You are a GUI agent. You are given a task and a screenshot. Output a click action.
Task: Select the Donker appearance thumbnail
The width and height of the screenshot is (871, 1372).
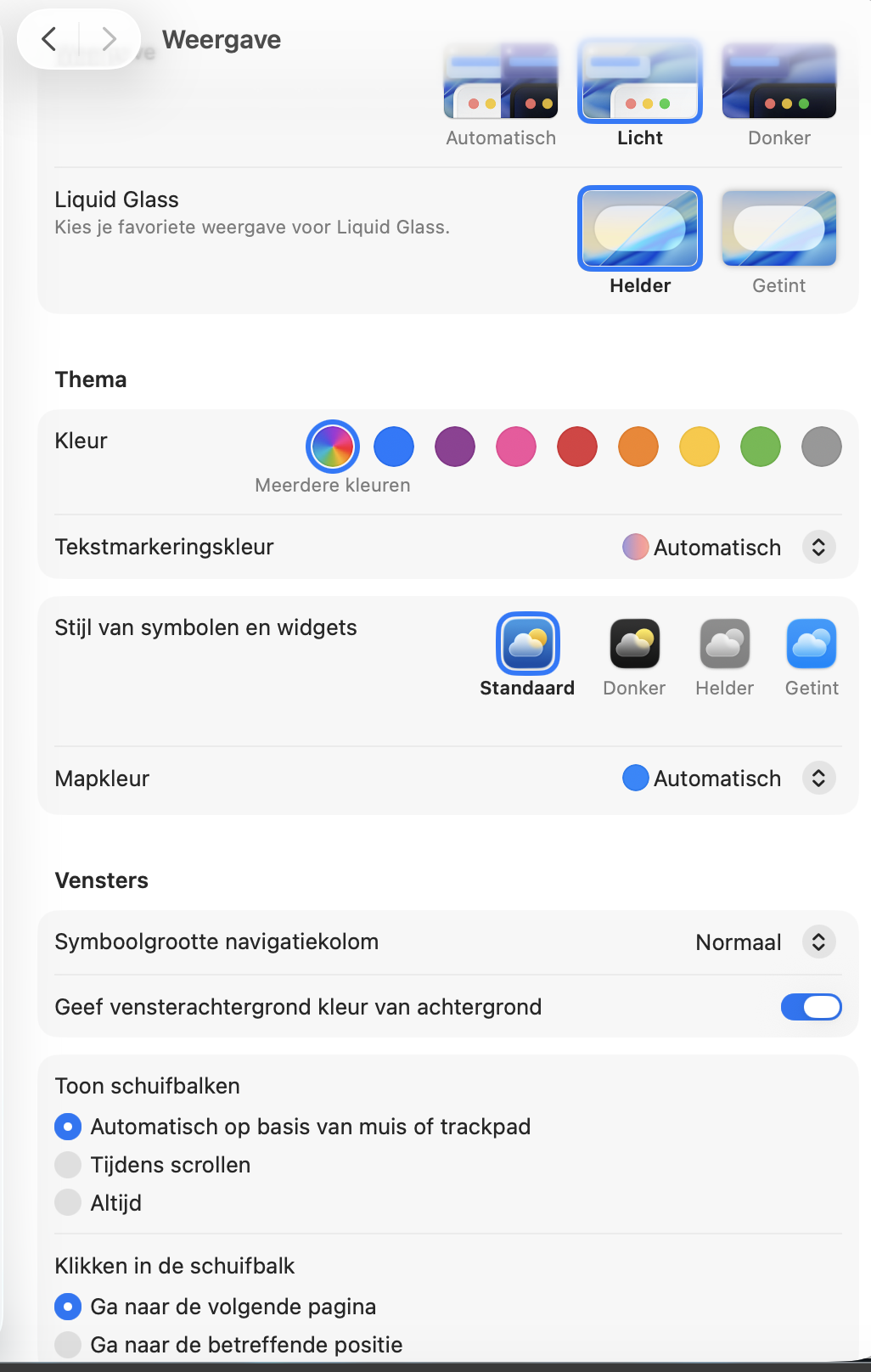tap(778, 81)
